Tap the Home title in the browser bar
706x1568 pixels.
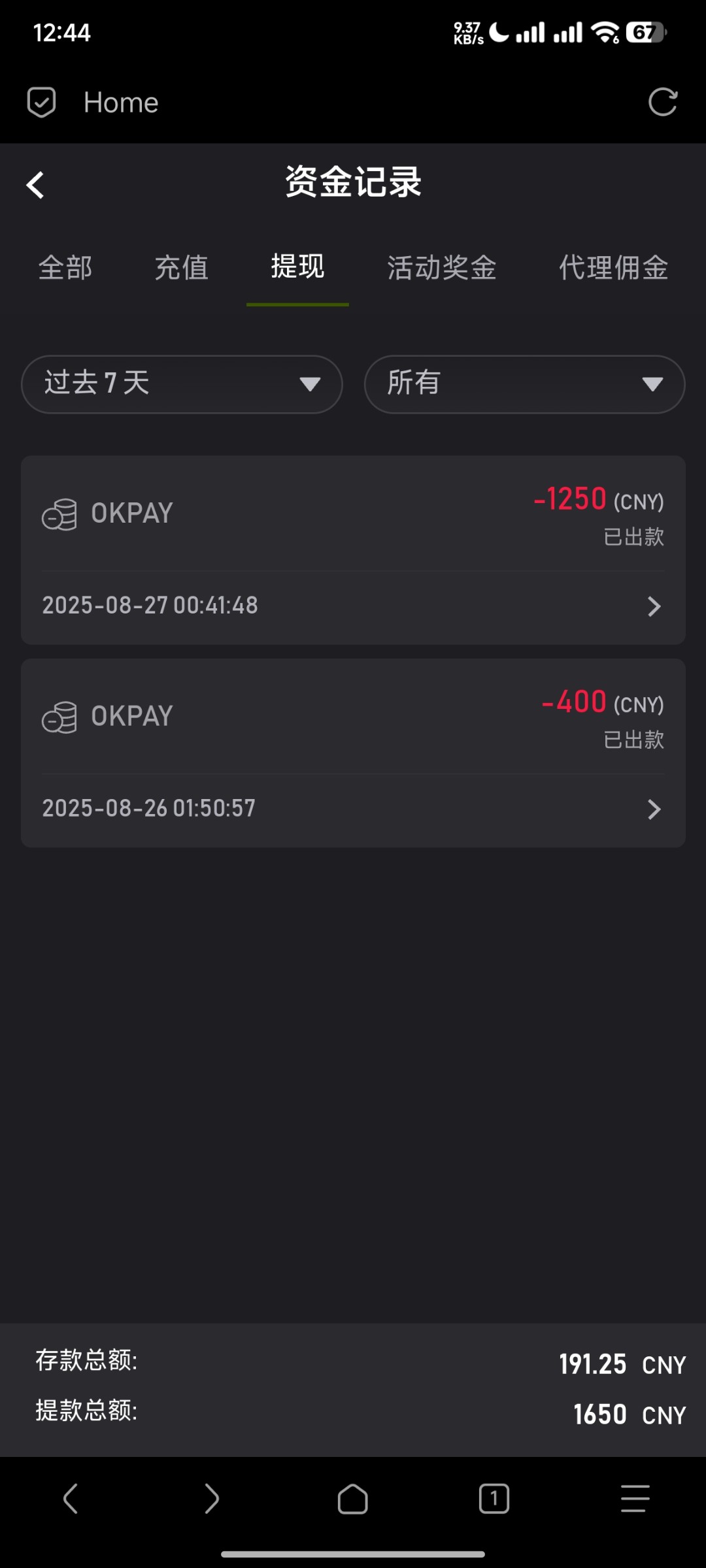click(121, 103)
